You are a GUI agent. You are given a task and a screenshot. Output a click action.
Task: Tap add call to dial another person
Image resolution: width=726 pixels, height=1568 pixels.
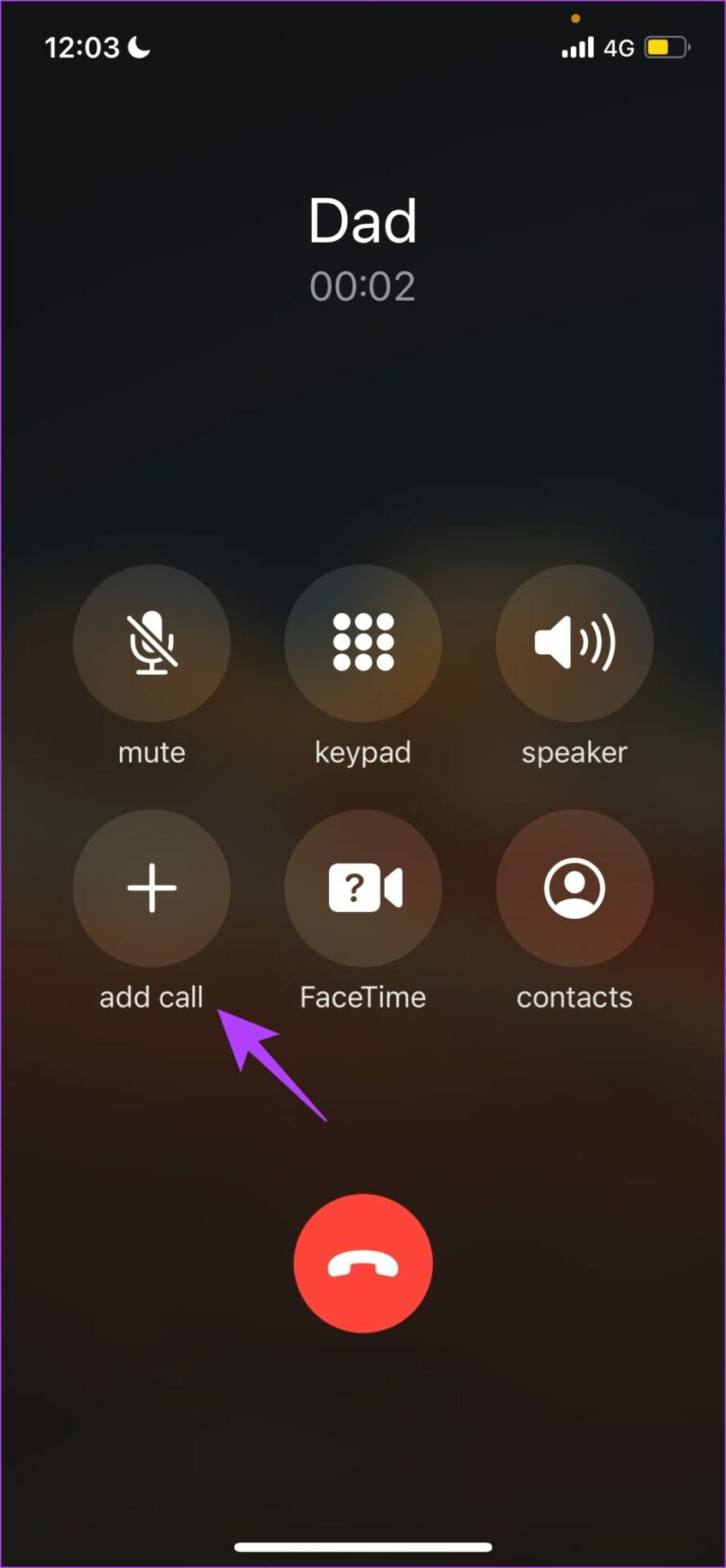[151, 887]
